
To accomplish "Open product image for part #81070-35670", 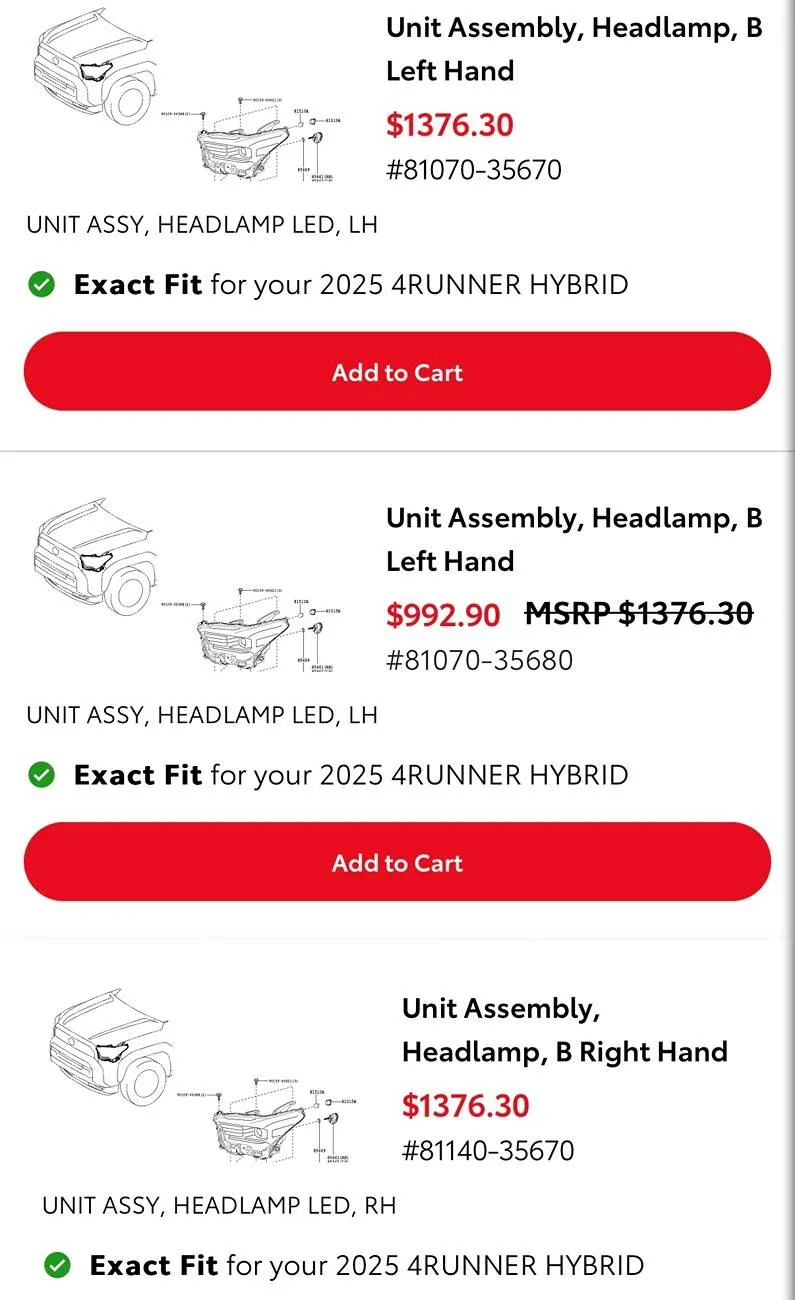I will (x=190, y=100).
